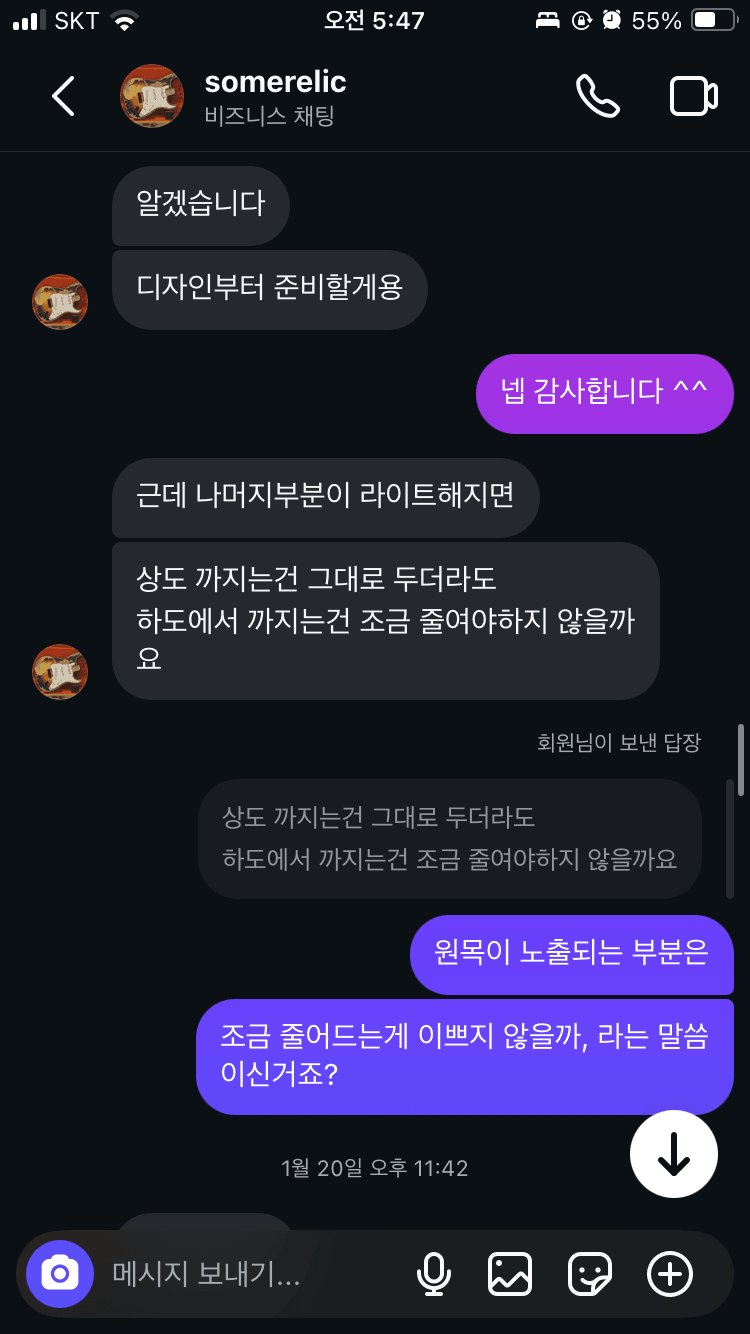Open the camera in the message bar
Screen dimensions: 750x1334
coord(60,1274)
